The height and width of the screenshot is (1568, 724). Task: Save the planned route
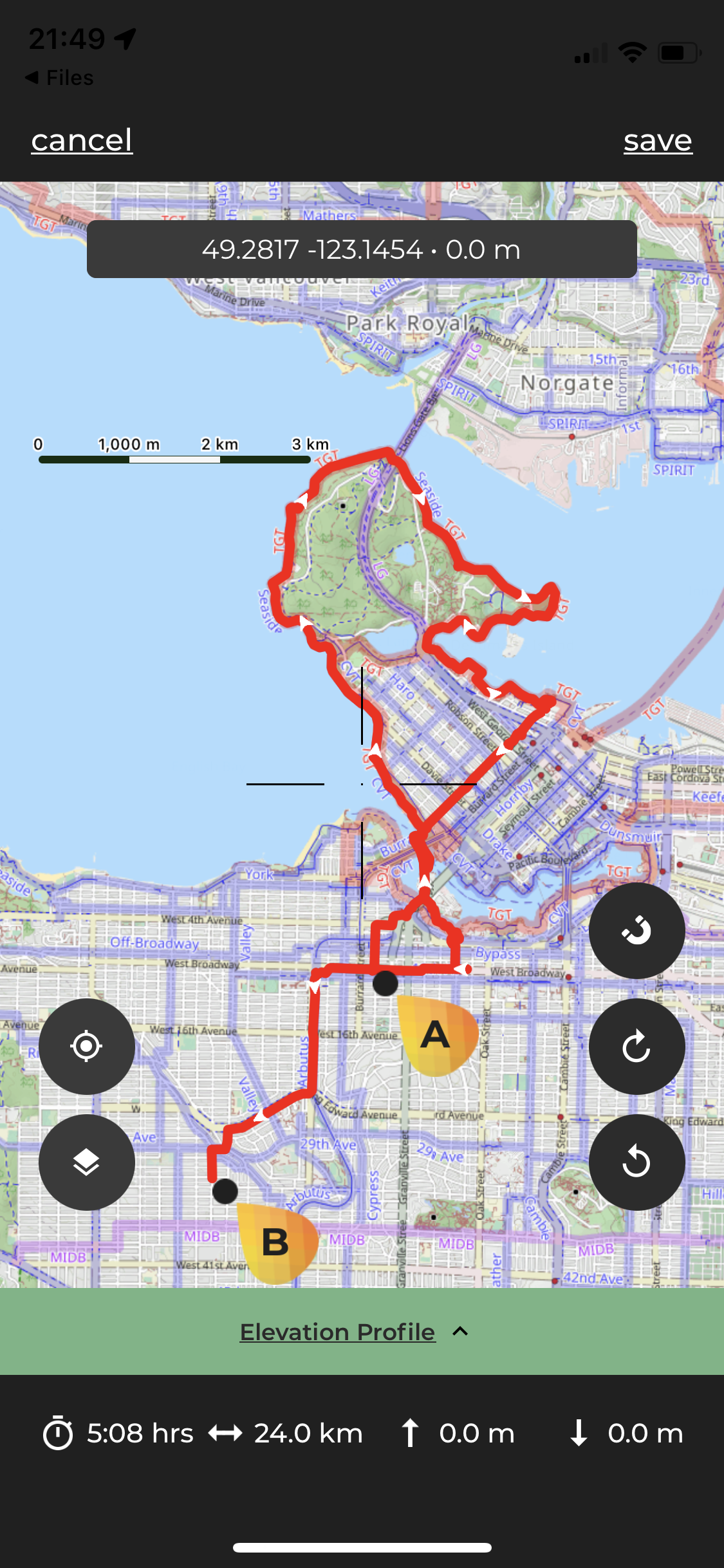tap(657, 140)
